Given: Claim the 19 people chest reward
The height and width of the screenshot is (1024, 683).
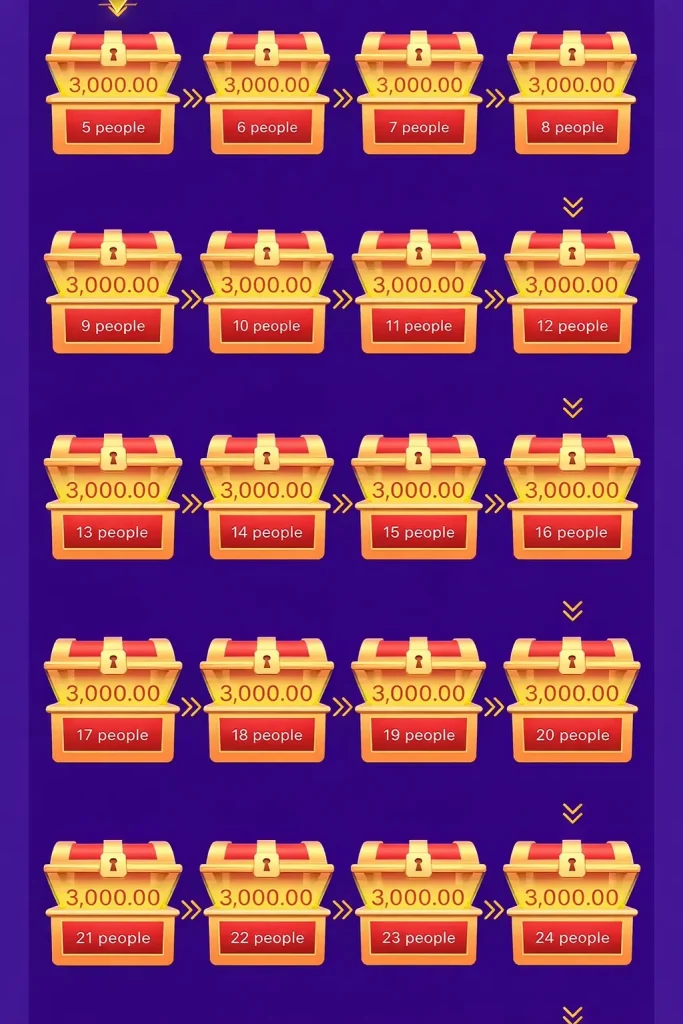Looking at the screenshot, I should point(419,700).
